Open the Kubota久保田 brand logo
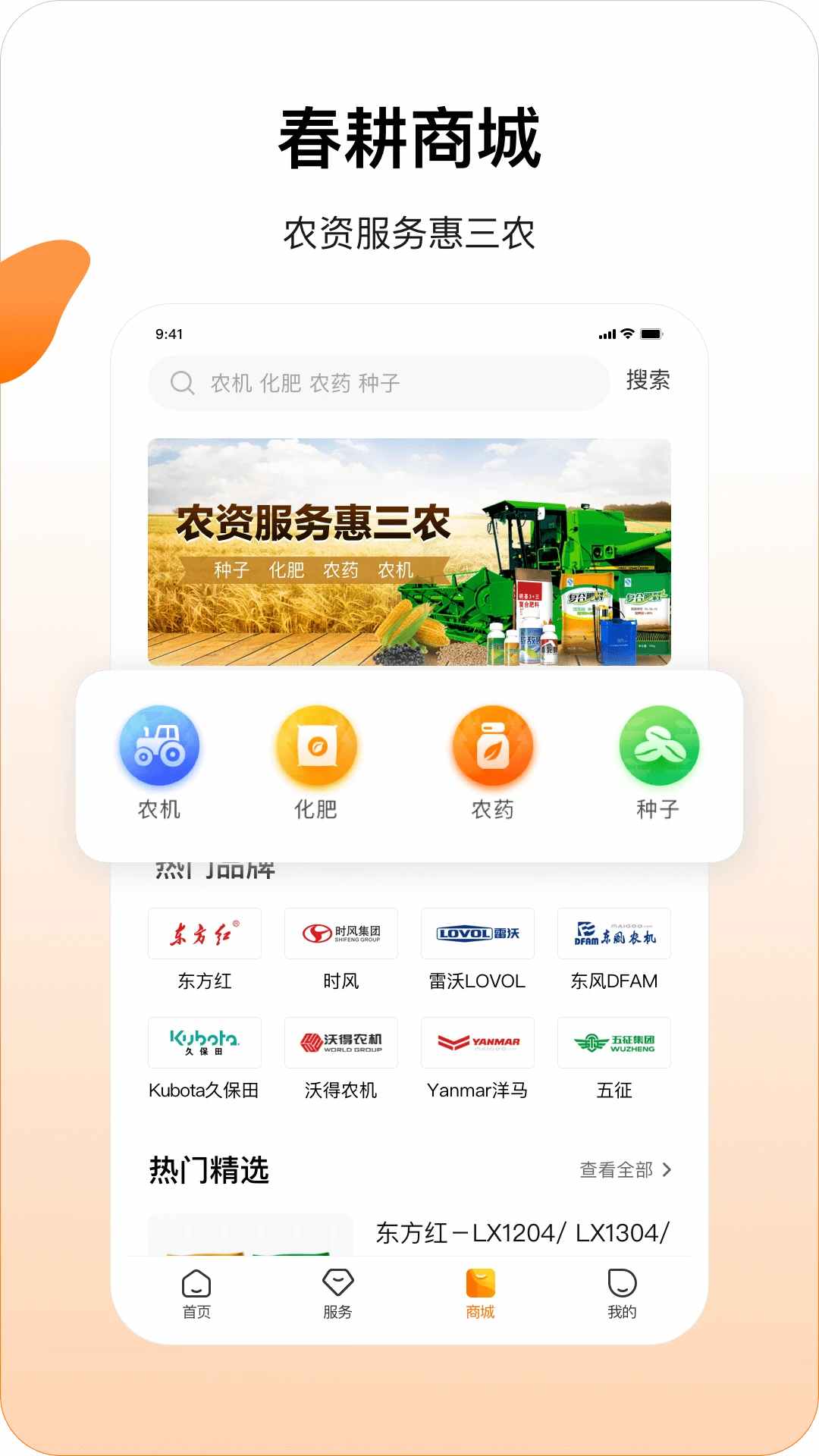819x1456 pixels. click(204, 1043)
